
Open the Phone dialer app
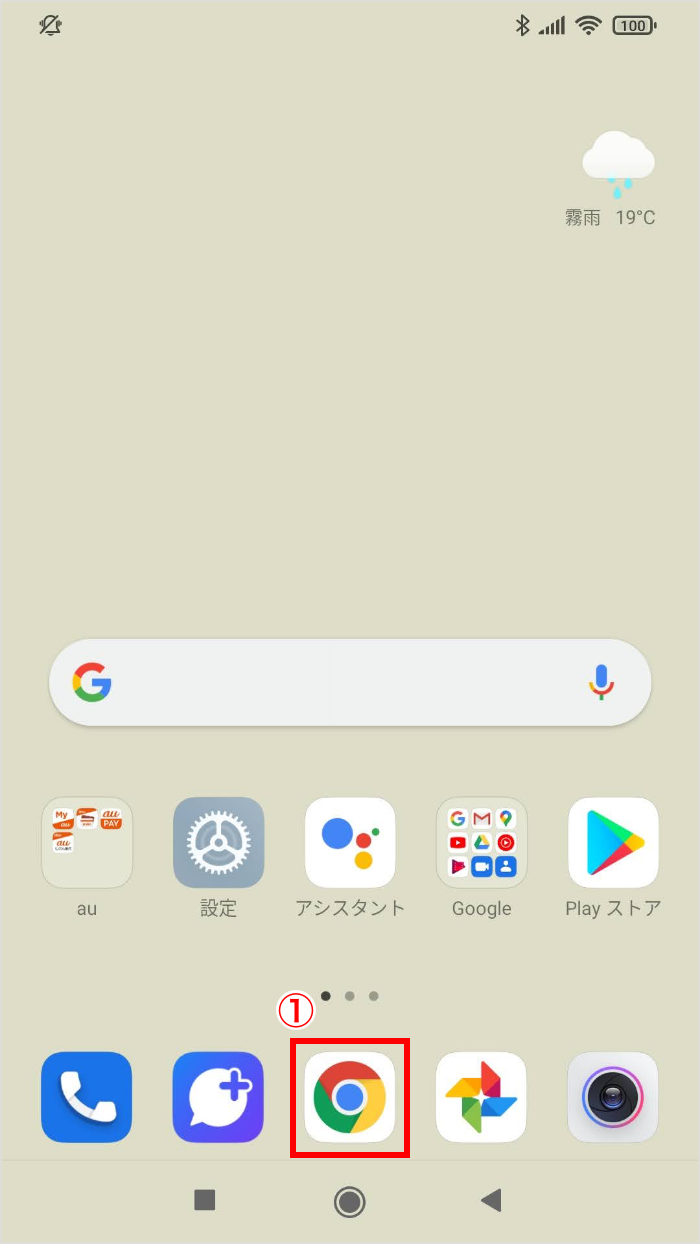[x=87, y=1097]
